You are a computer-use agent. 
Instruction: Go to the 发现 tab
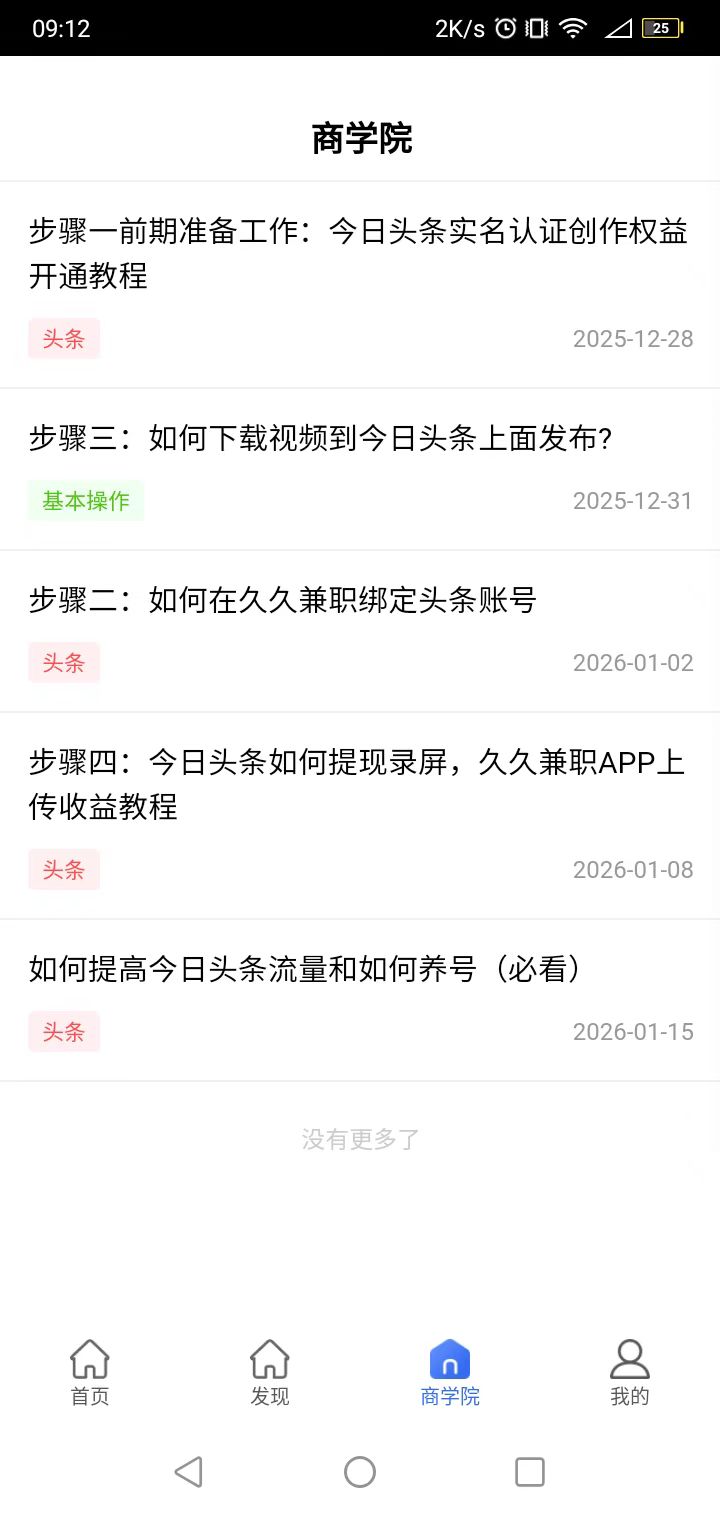point(270,1373)
